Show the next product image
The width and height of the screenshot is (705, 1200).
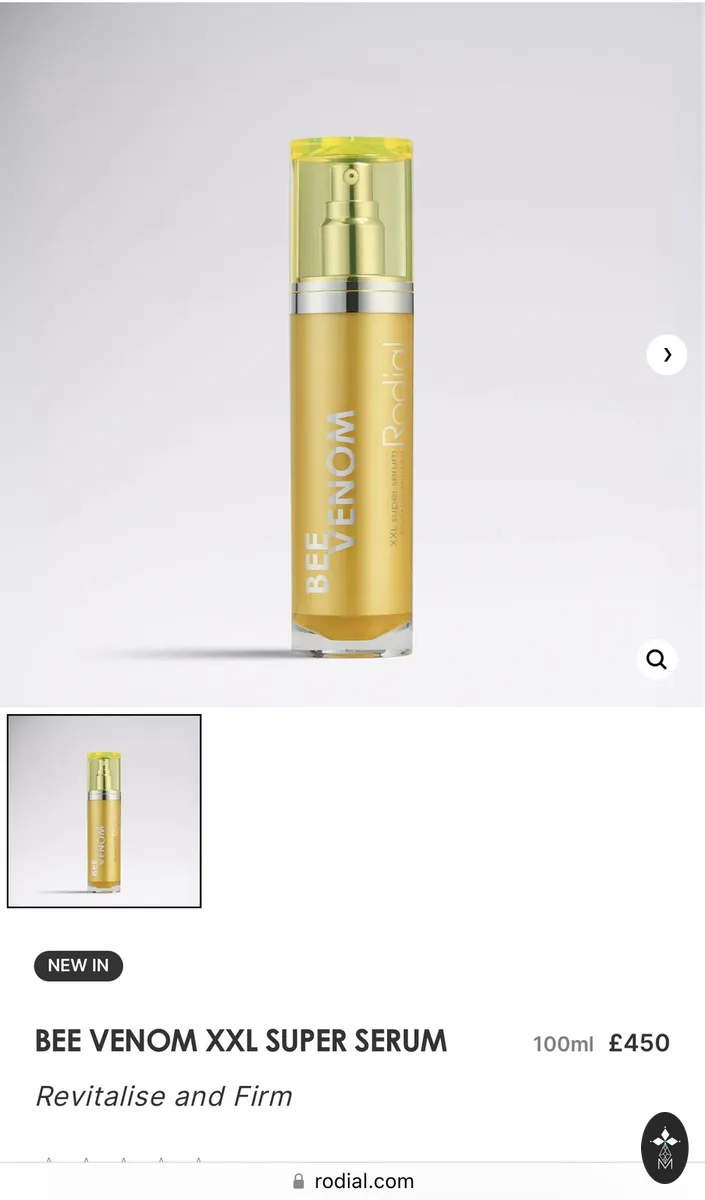(667, 354)
